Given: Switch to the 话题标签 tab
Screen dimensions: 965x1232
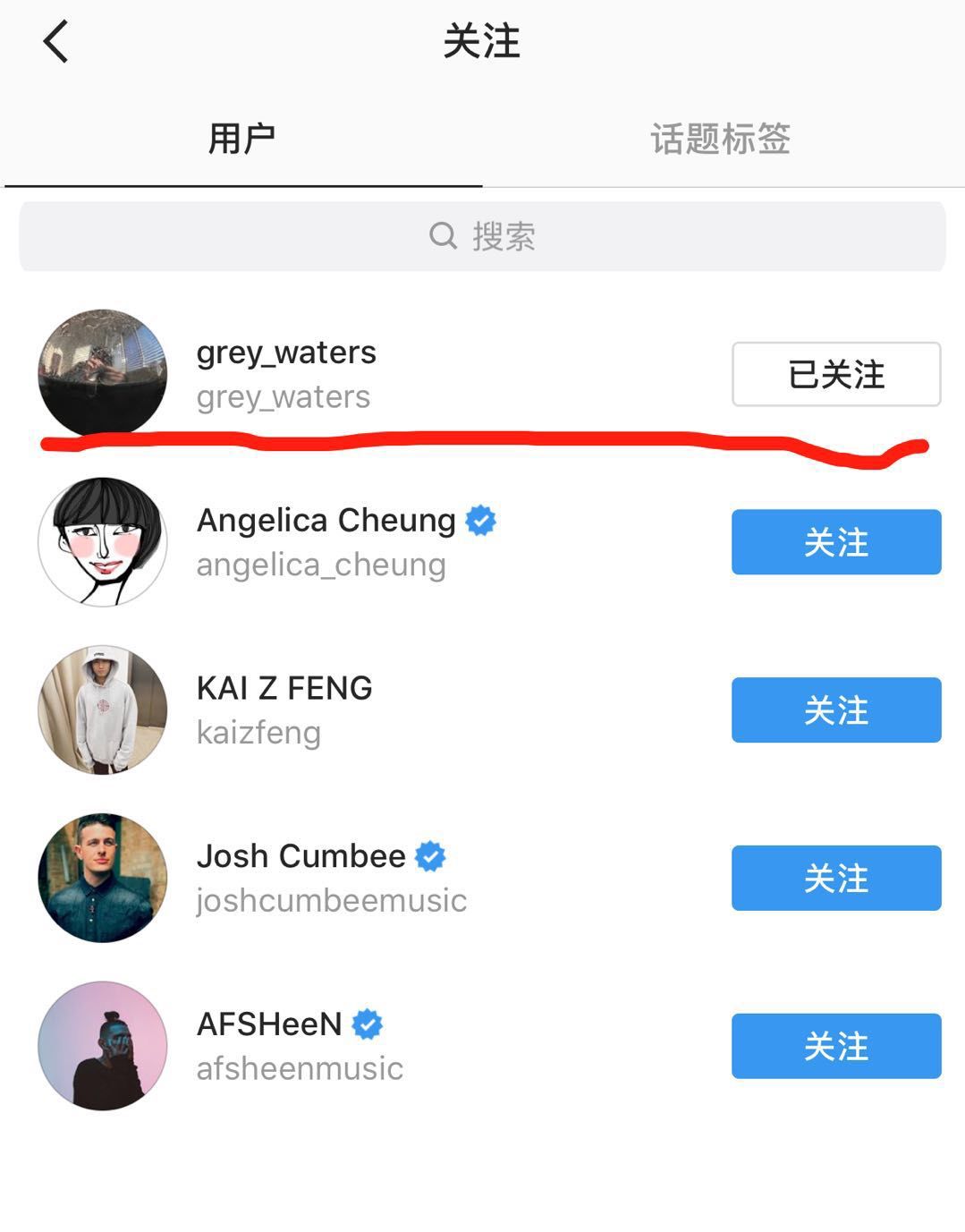Looking at the screenshot, I should coord(721,139).
